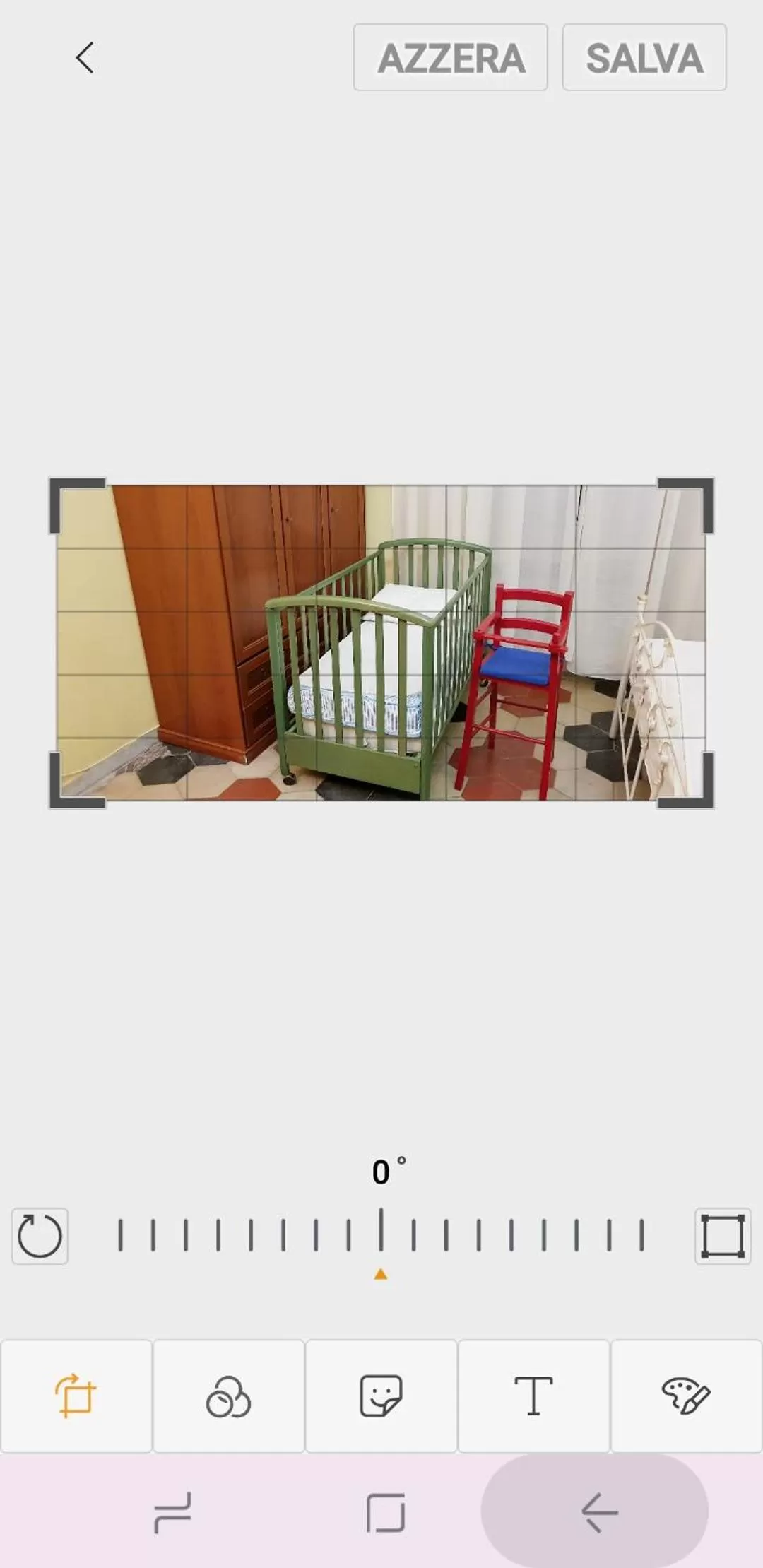
Task: Open the filters and effects tool
Action: [228, 1396]
